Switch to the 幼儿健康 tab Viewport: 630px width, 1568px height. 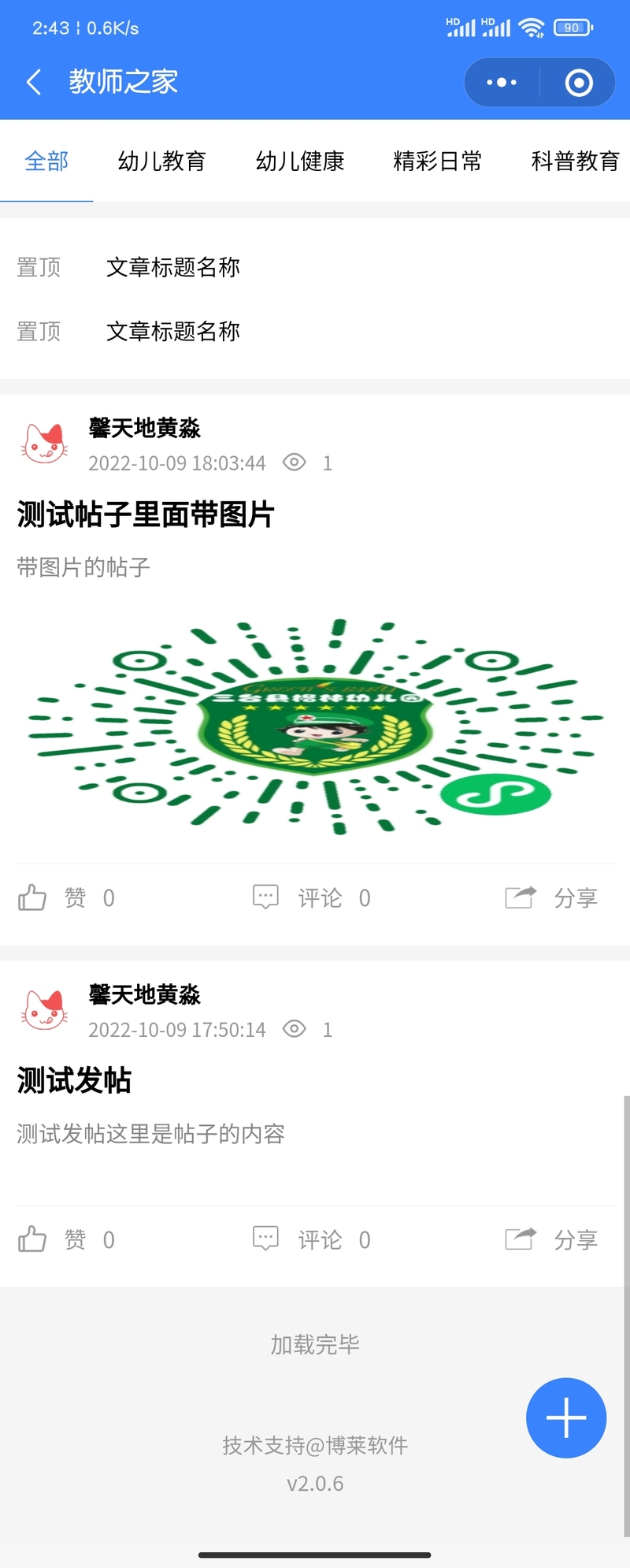click(300, 162)
